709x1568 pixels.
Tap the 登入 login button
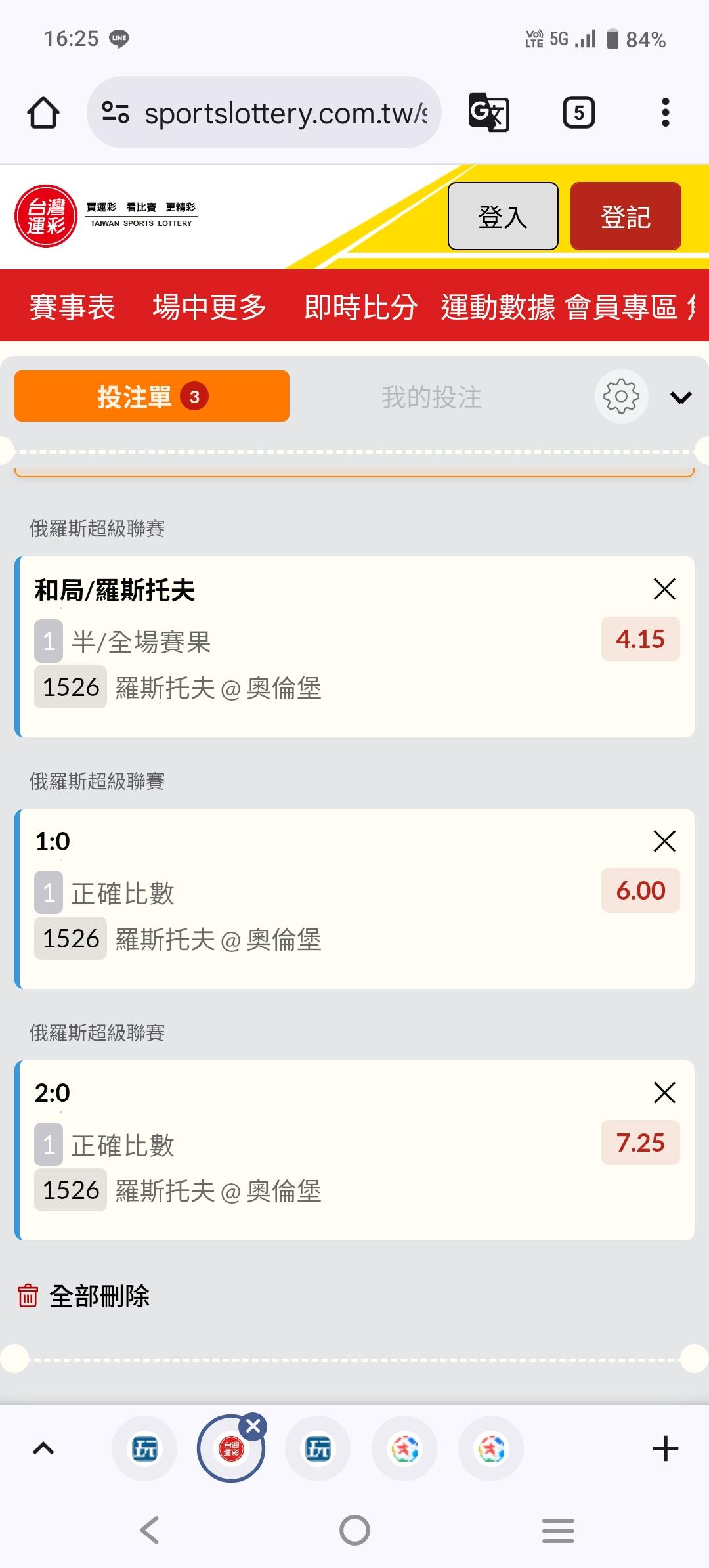tap(503, 216)
